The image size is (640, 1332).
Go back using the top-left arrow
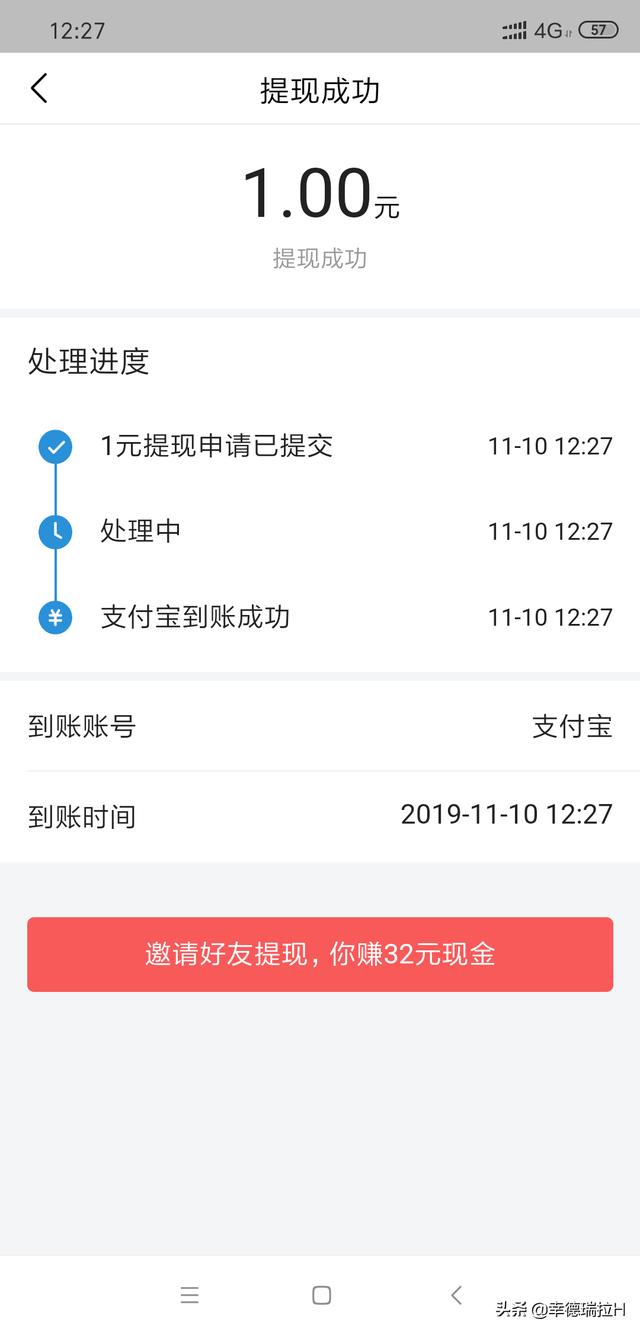pyautogui.click(x=39, y=88)
